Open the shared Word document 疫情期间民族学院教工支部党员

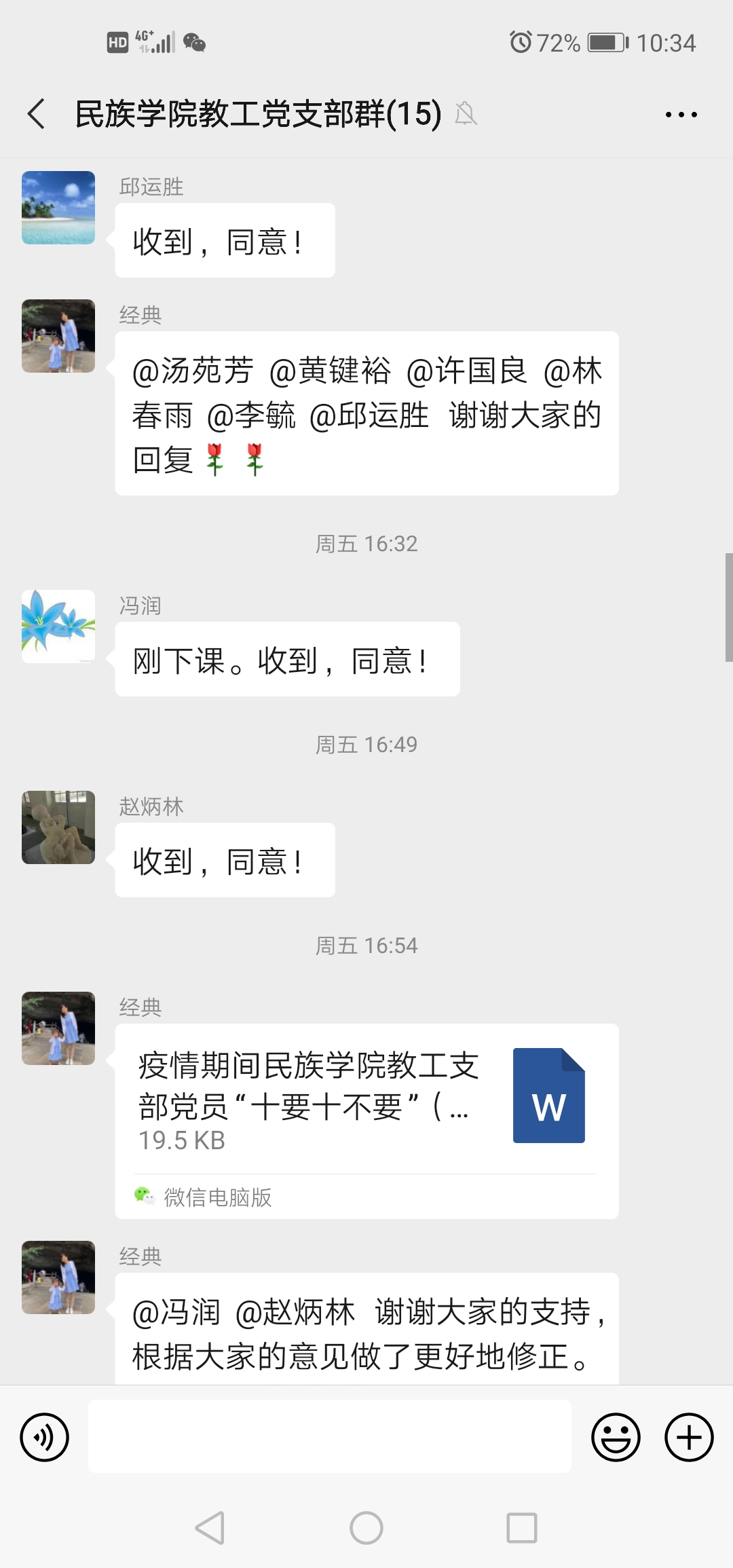coord(366,1098)
